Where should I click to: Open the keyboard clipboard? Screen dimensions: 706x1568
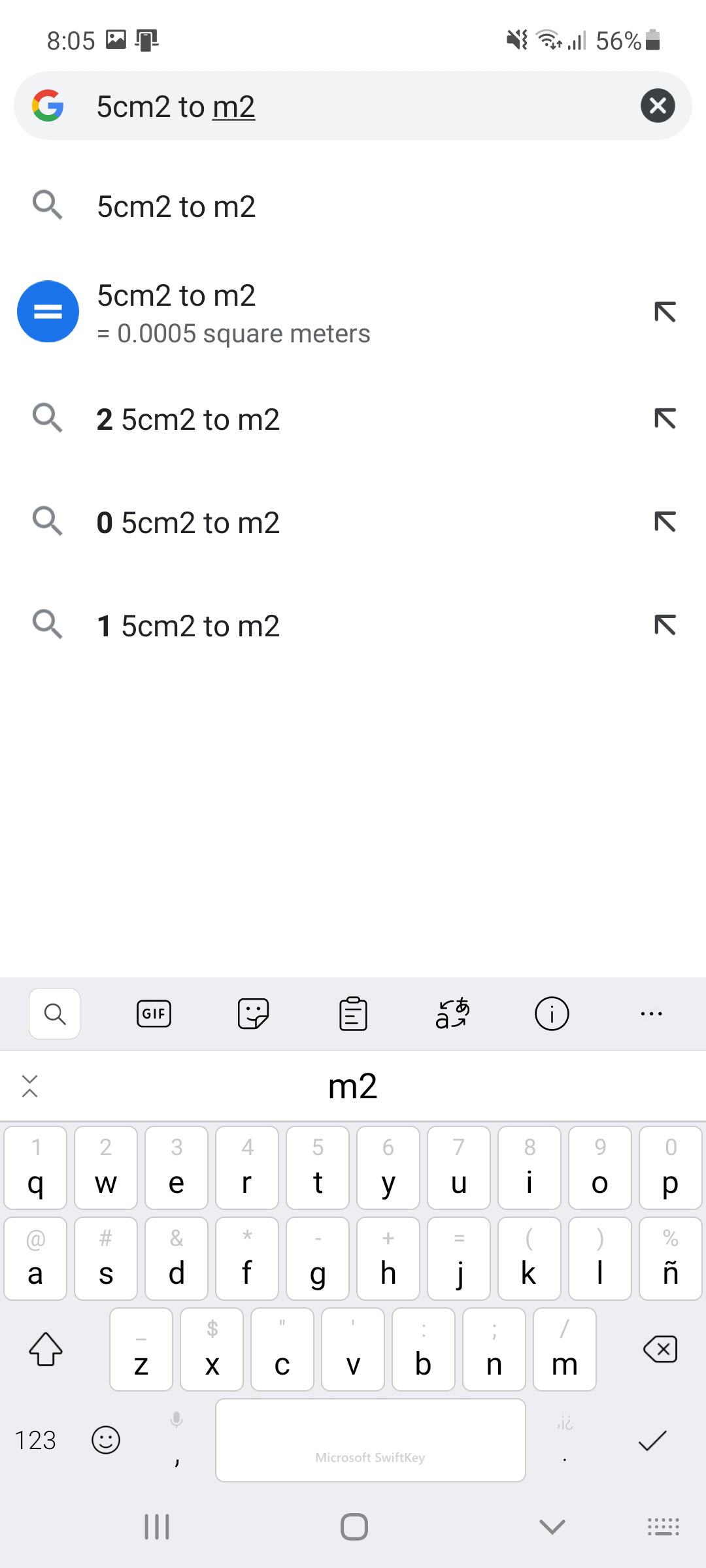click(353, 1013)
